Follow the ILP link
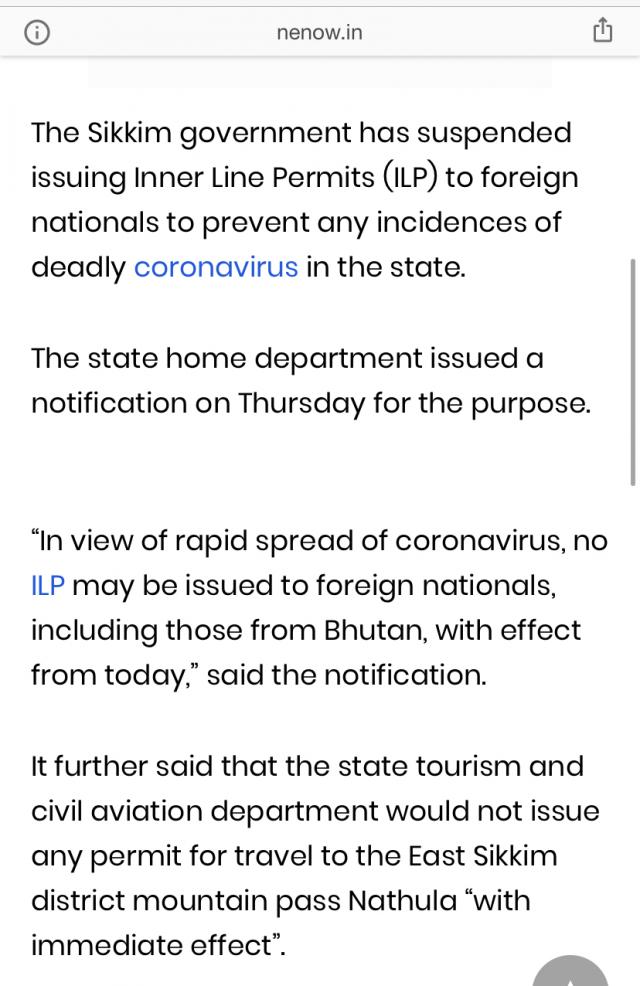The image size is (640, 986). 48,585
